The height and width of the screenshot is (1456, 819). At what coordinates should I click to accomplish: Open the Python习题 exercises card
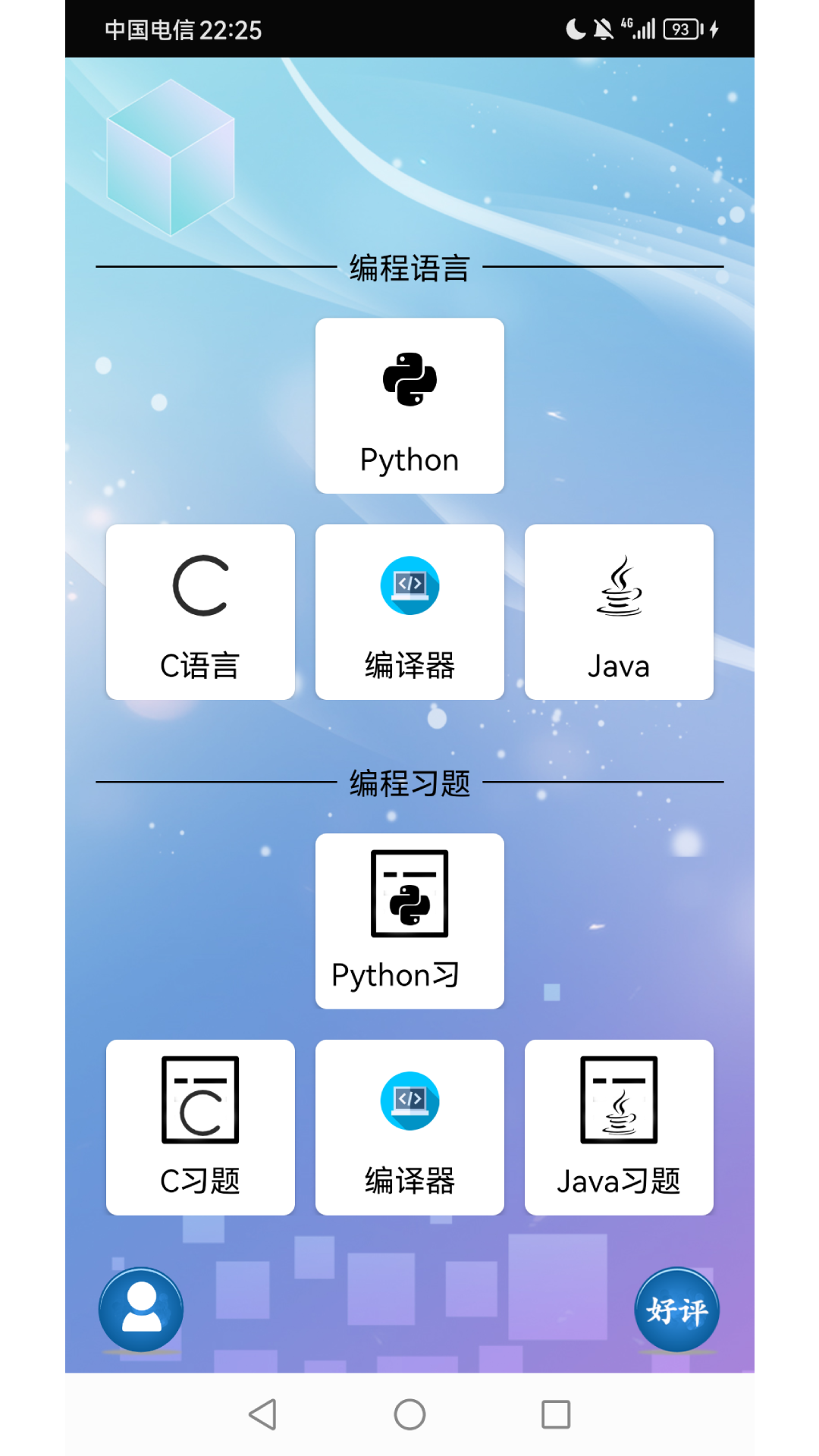(x=409, y=921)
